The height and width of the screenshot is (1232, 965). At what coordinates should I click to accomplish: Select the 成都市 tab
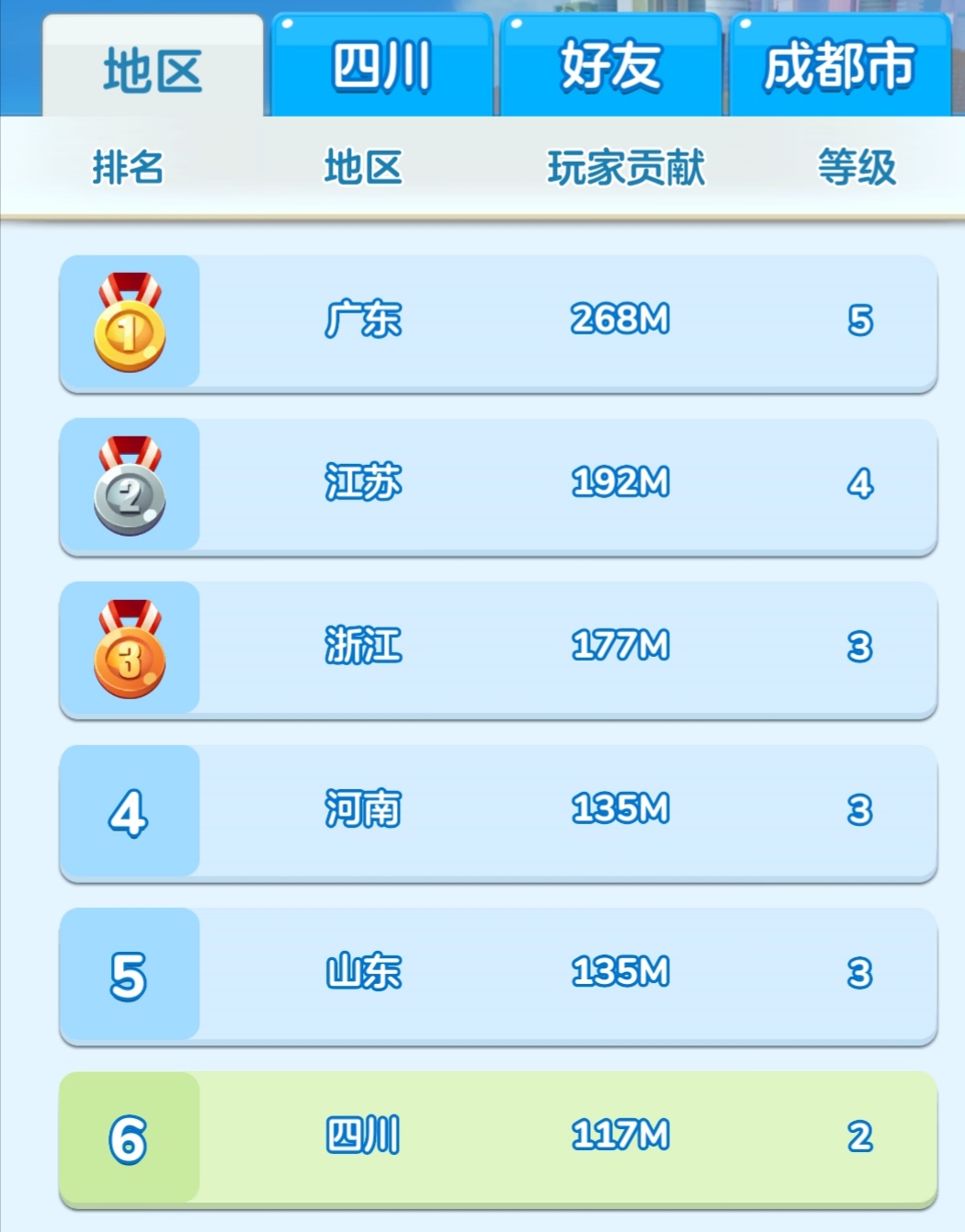pos(839,66)
